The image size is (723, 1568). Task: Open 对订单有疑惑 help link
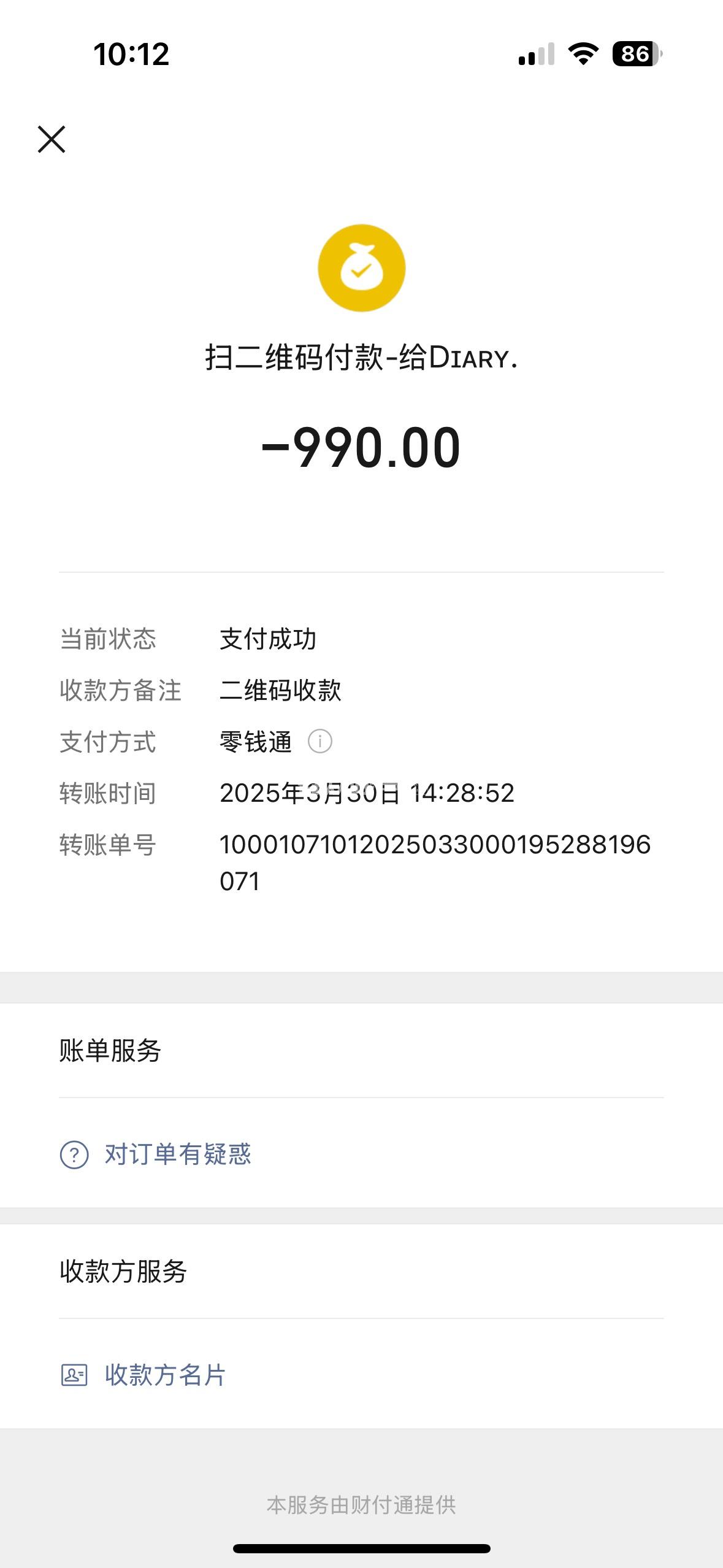pyautogui.click(x=177, y=1154)
